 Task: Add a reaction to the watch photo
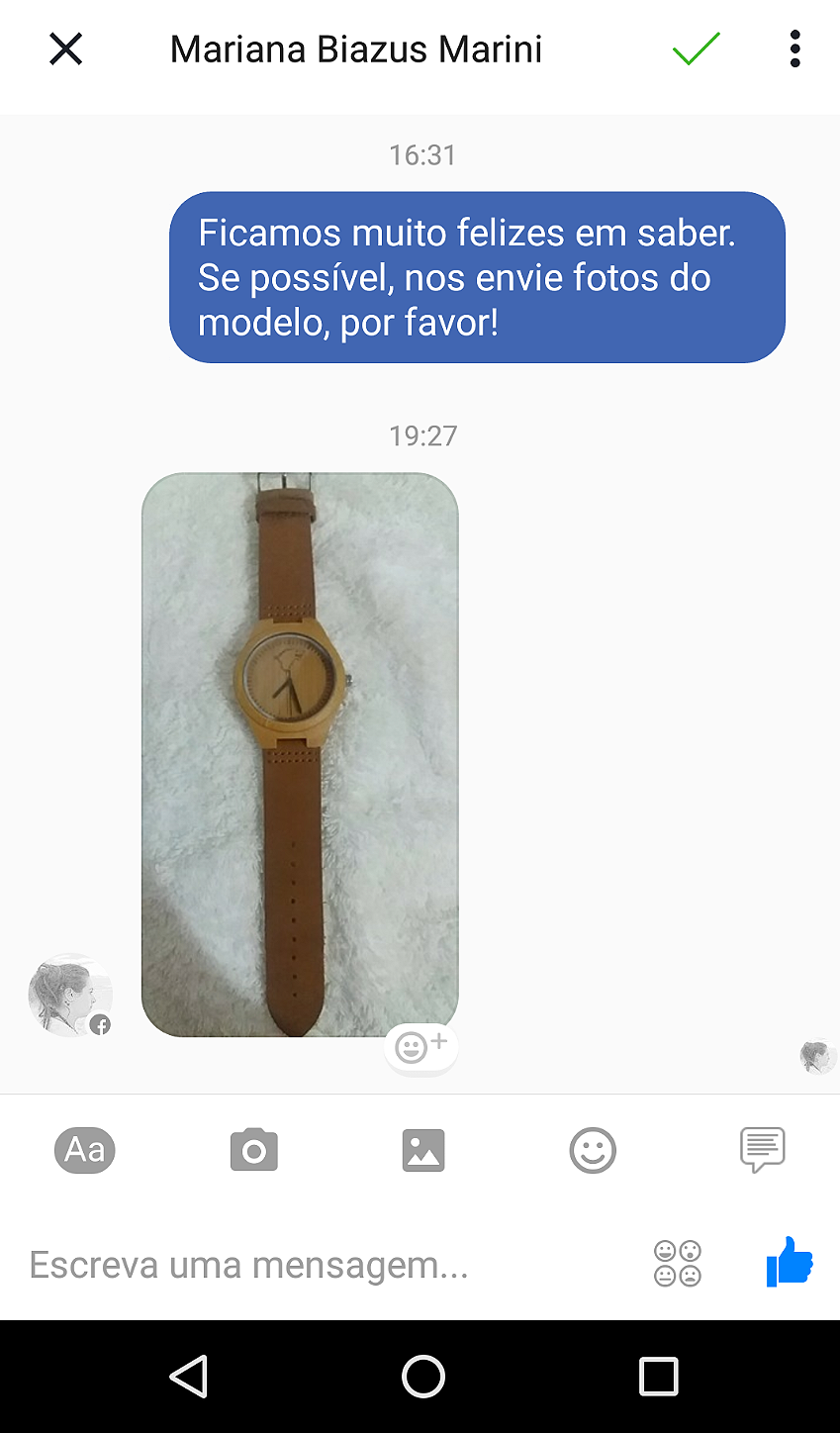pyautogui.click(x=421, y=1047)
